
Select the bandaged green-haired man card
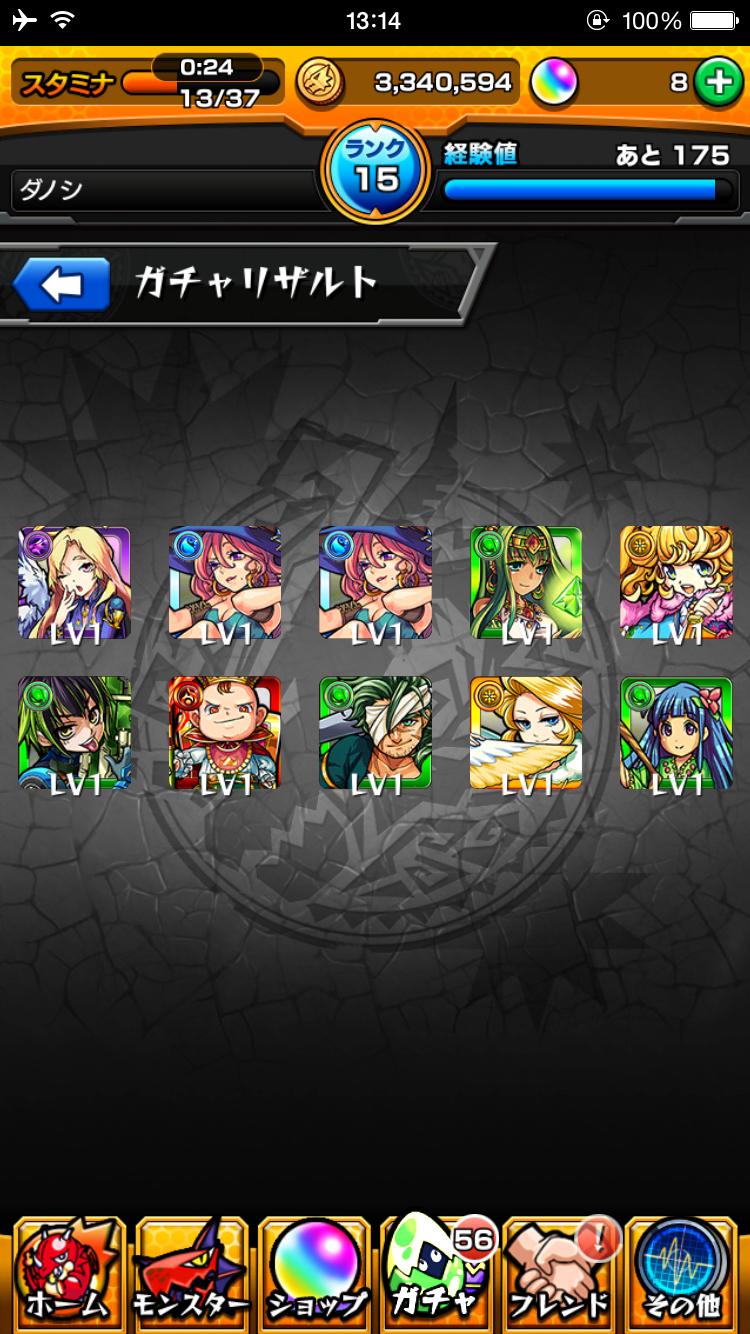pos(376,733)
